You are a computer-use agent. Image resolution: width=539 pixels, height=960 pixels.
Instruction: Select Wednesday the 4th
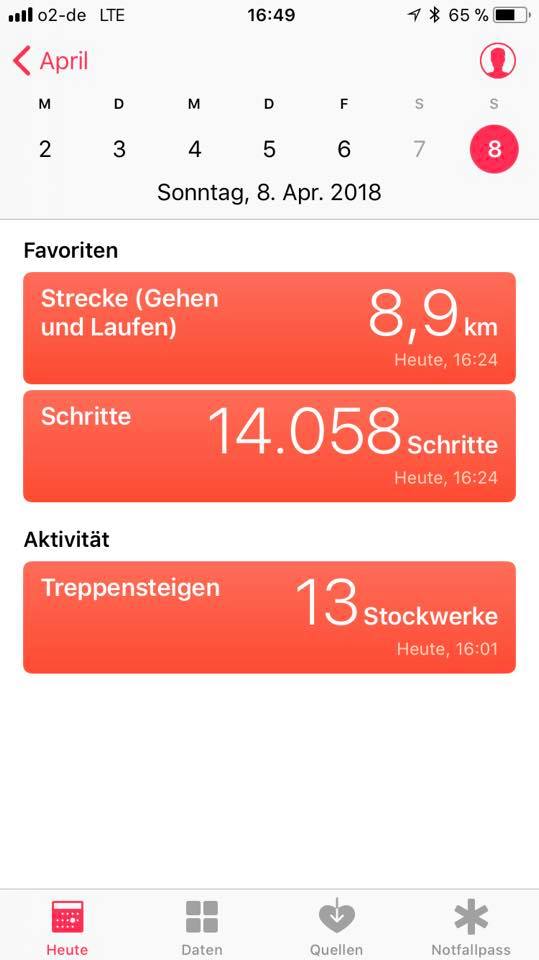(194, 149)
